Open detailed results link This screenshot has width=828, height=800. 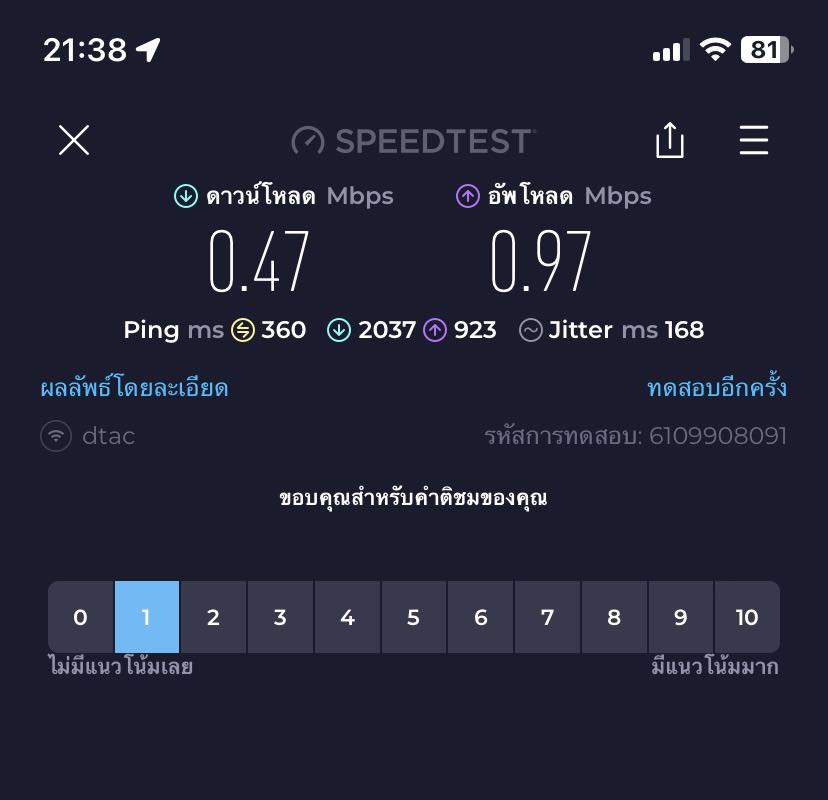135,388
